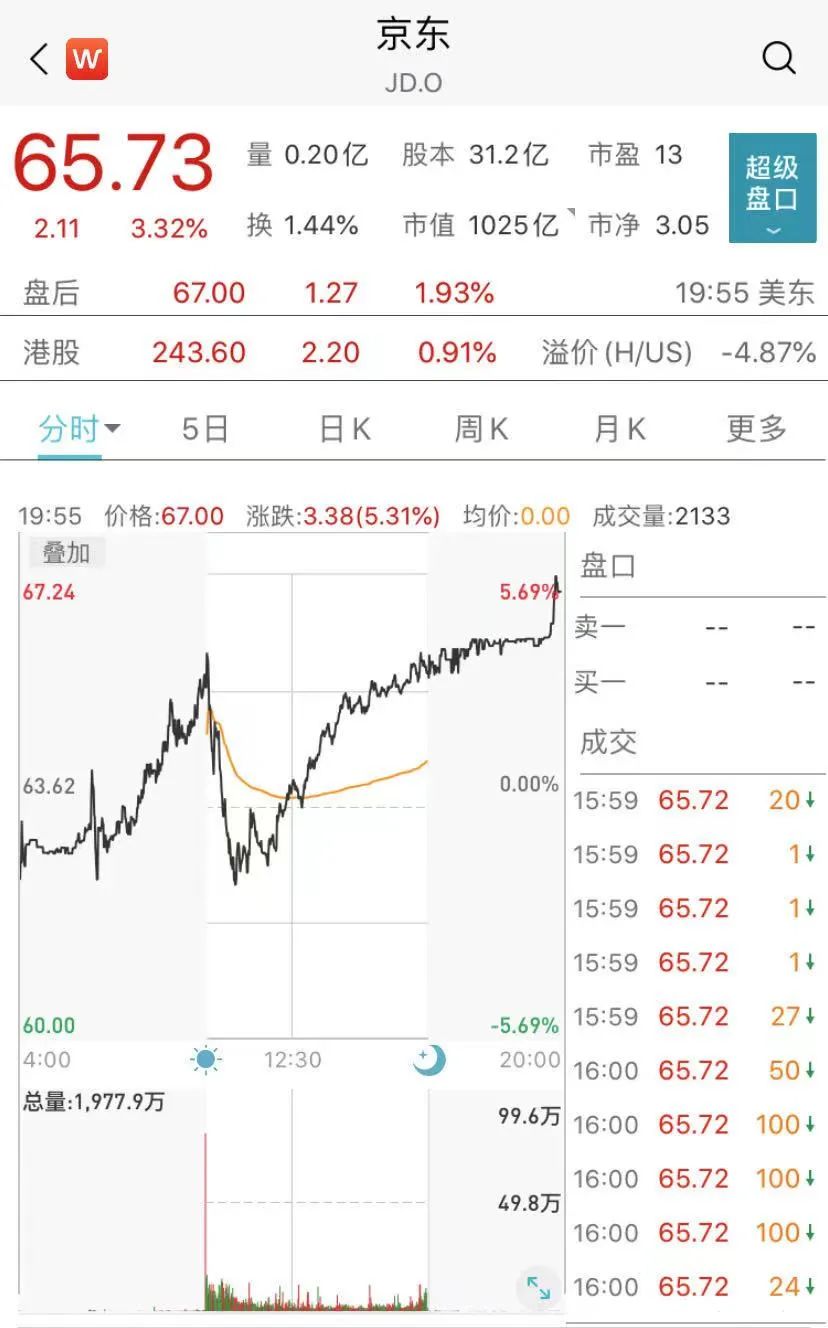Screen dimensions: 828x1328
Task: Select the 5日 chart view
Action: point(203,428)
